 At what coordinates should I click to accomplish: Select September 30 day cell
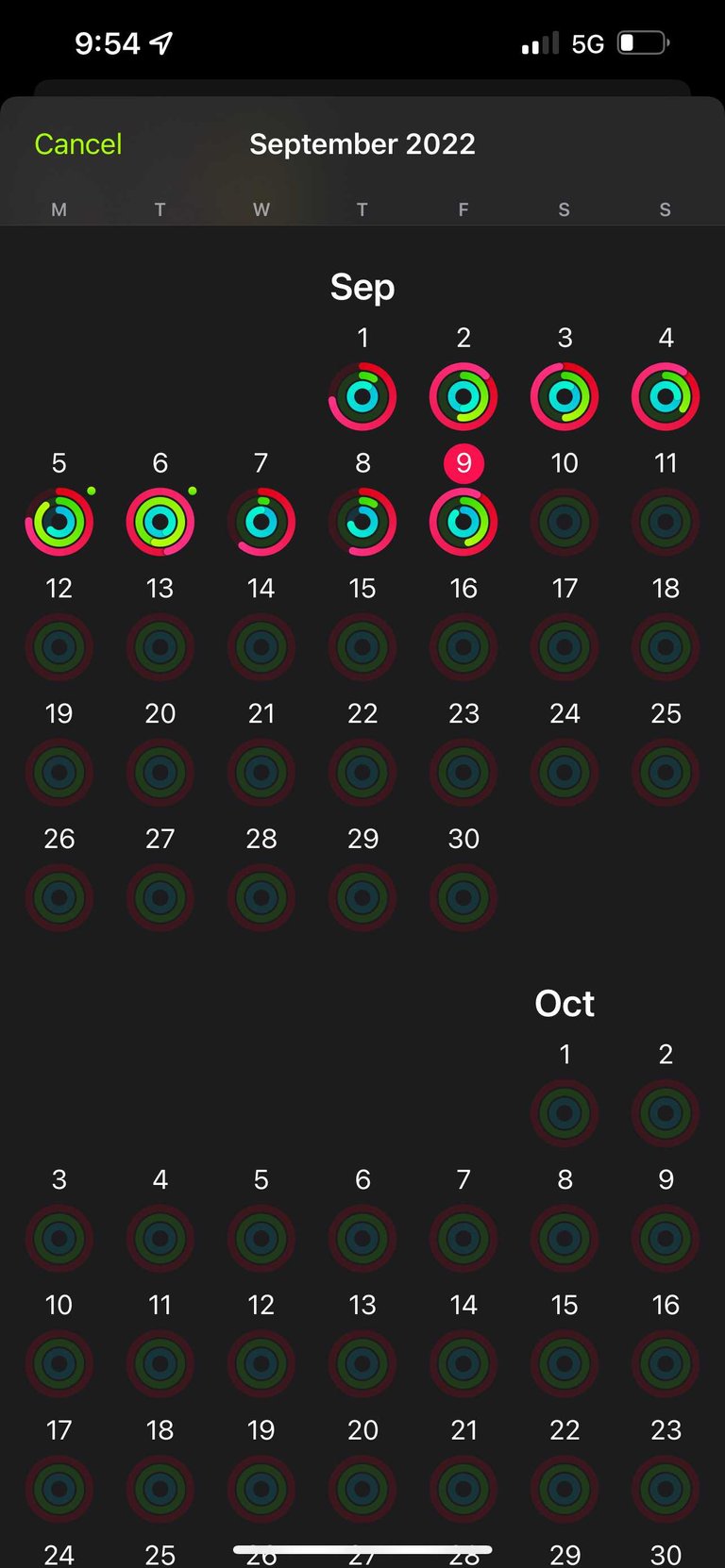(464, 898)
